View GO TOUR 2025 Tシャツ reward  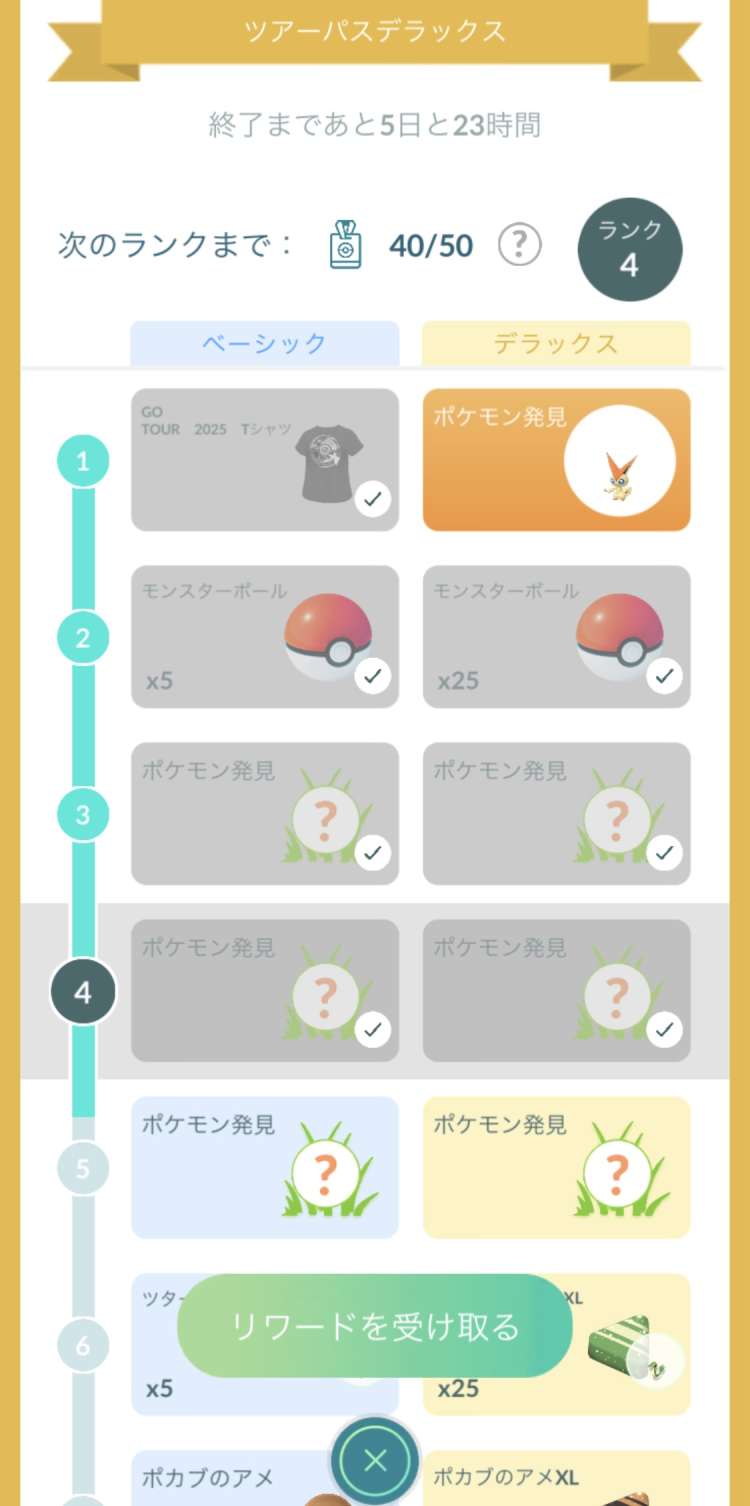(265, 460)
